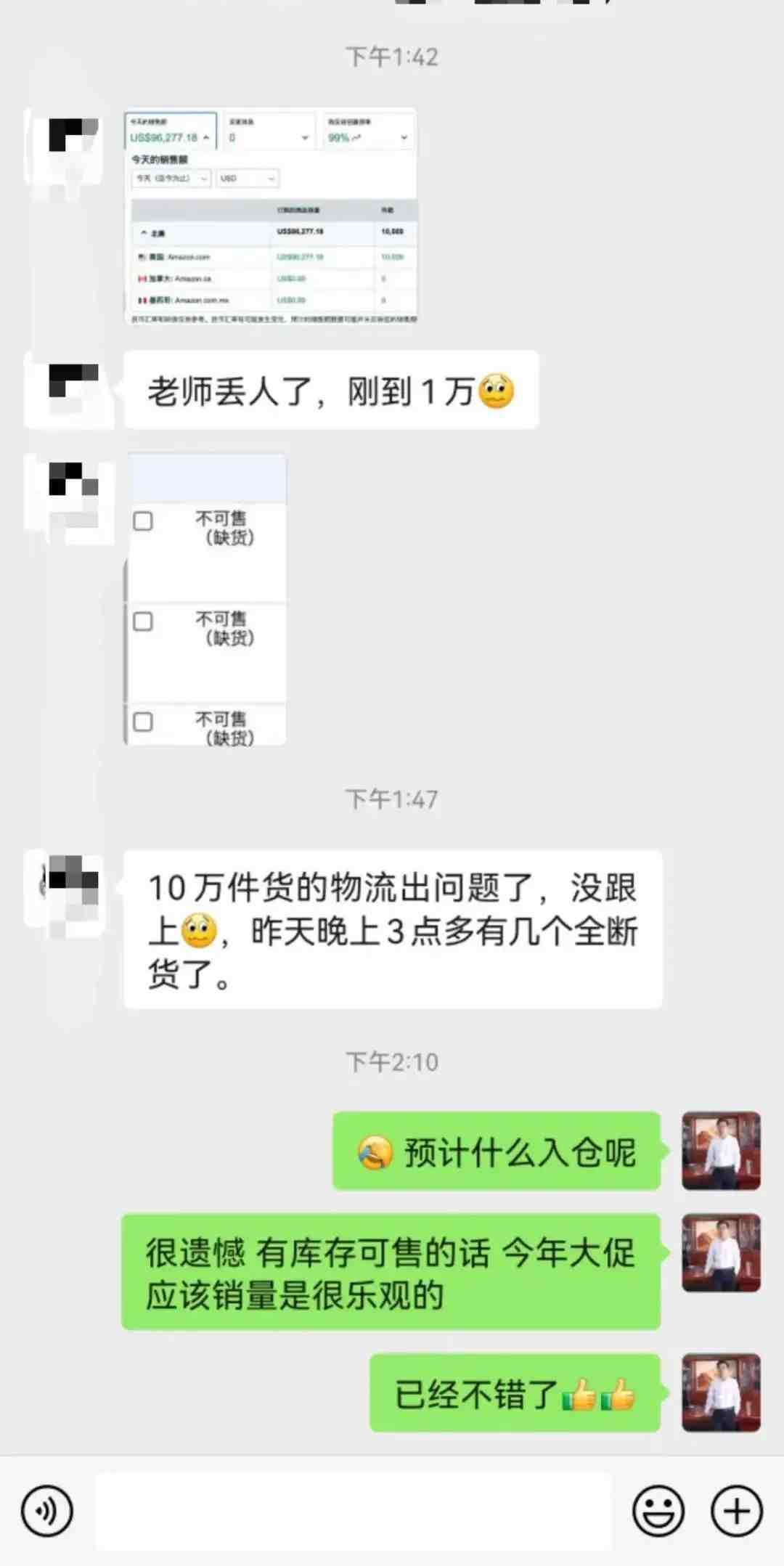The width and height of the screenshot is (784, 1566).
Task: Open the Amazon sales dashboard image
Action: pos(271,216)
